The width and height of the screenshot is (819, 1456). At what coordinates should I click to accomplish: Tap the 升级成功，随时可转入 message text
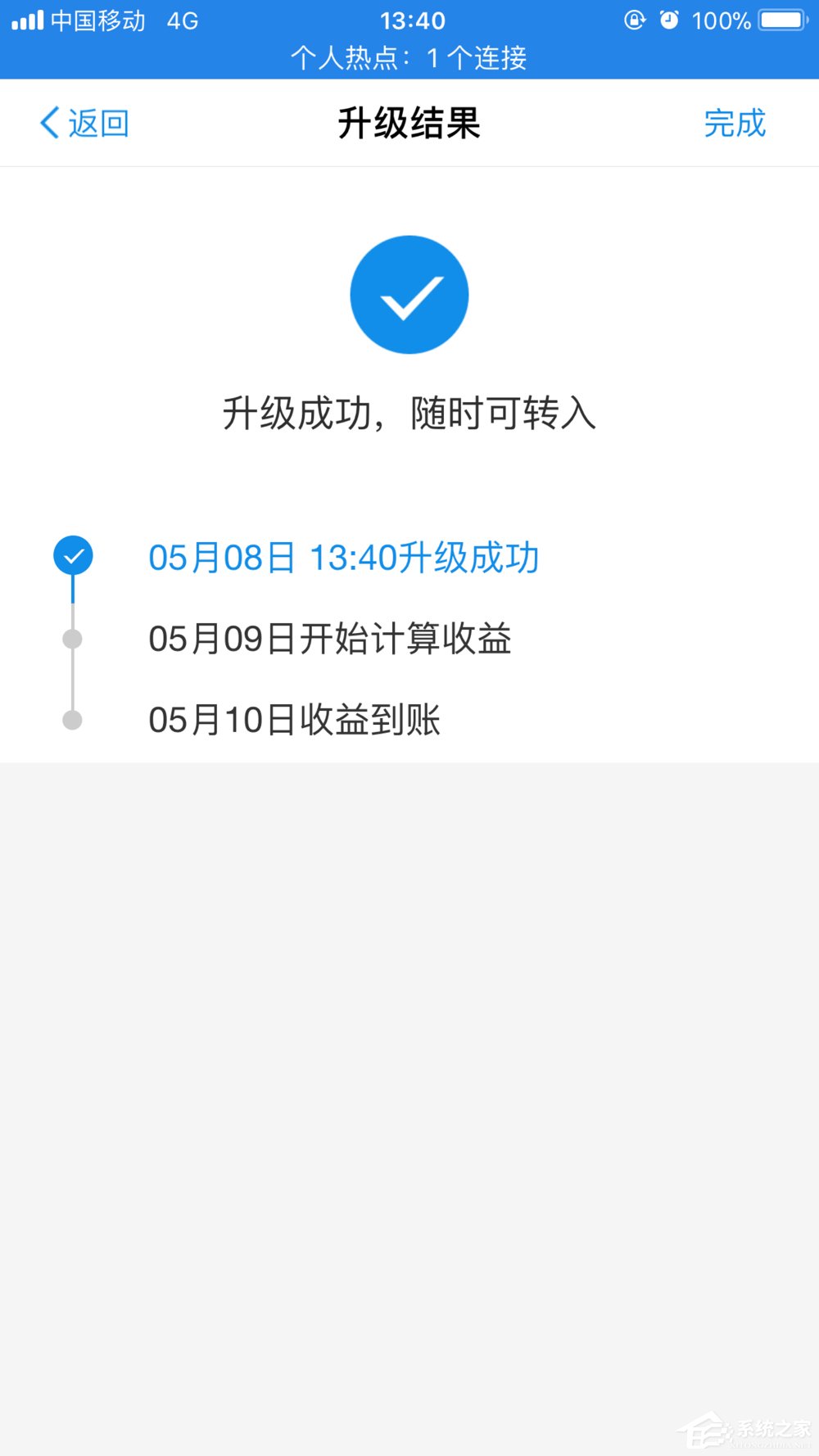tap(409, 414)
